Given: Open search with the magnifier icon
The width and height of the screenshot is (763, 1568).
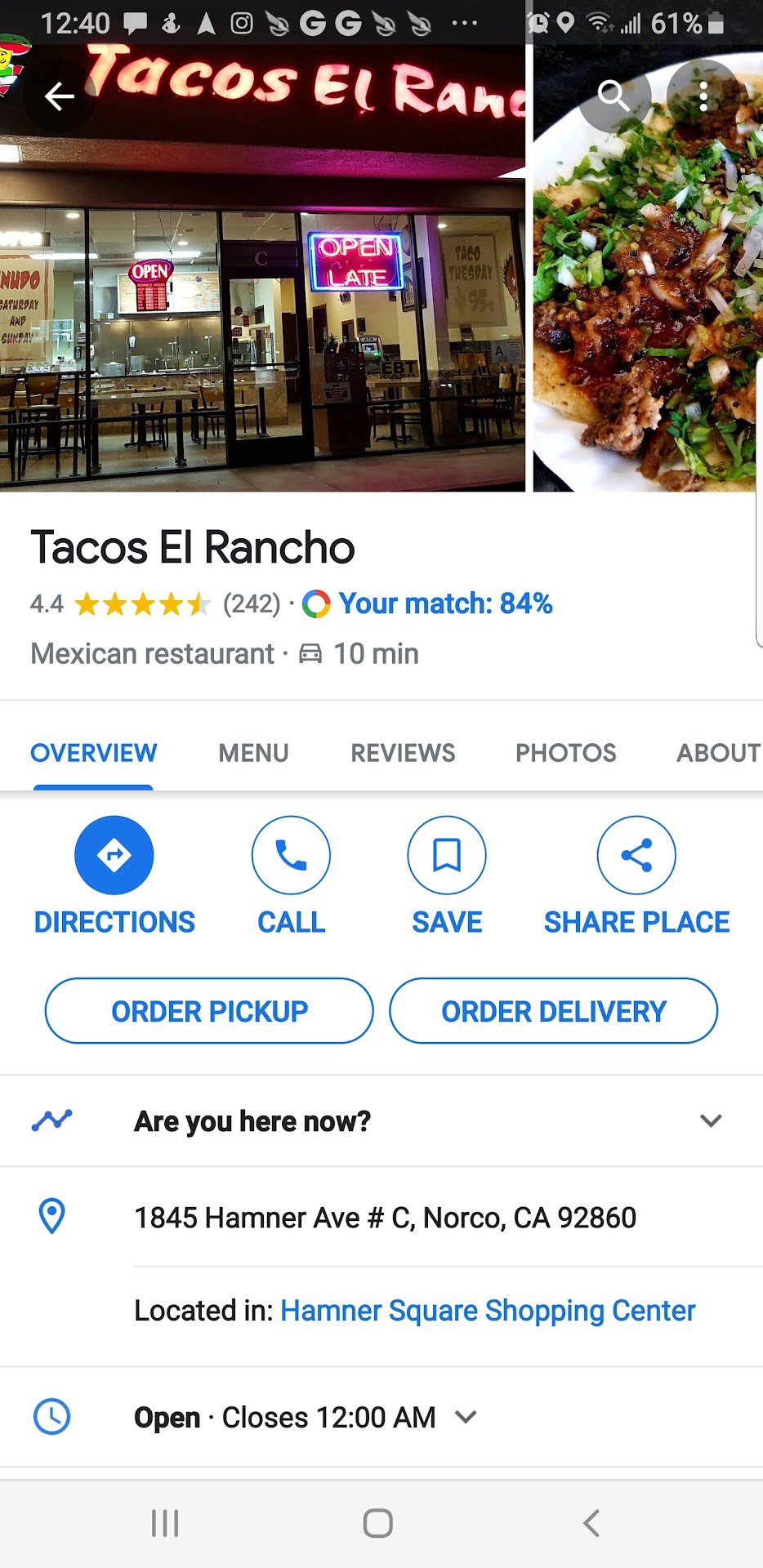Looking at the screenshot, I should pyautogui.click(x=614, y=96).
